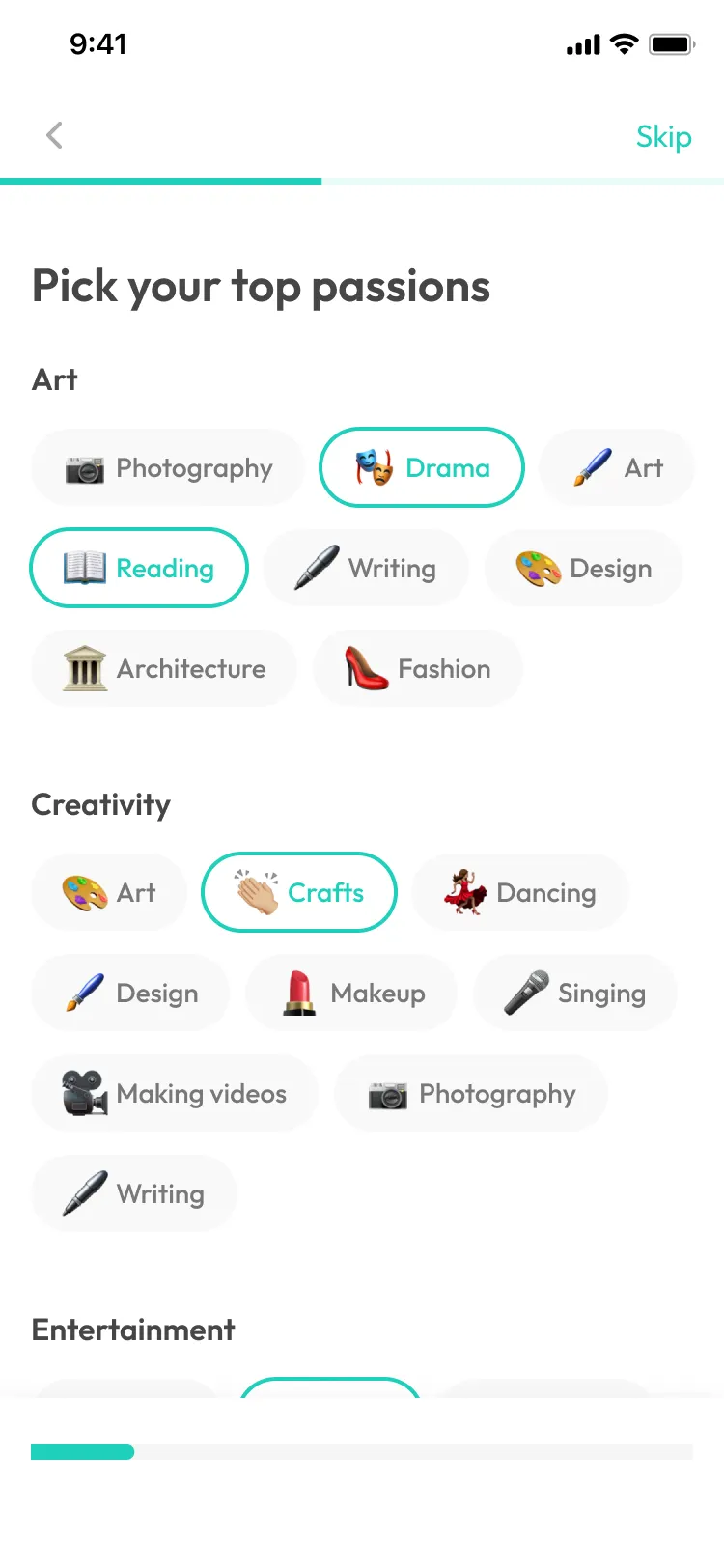Choose the Art chip with palette under Creativity
This screenshot has width=724, height=1568.
point(109,892)
